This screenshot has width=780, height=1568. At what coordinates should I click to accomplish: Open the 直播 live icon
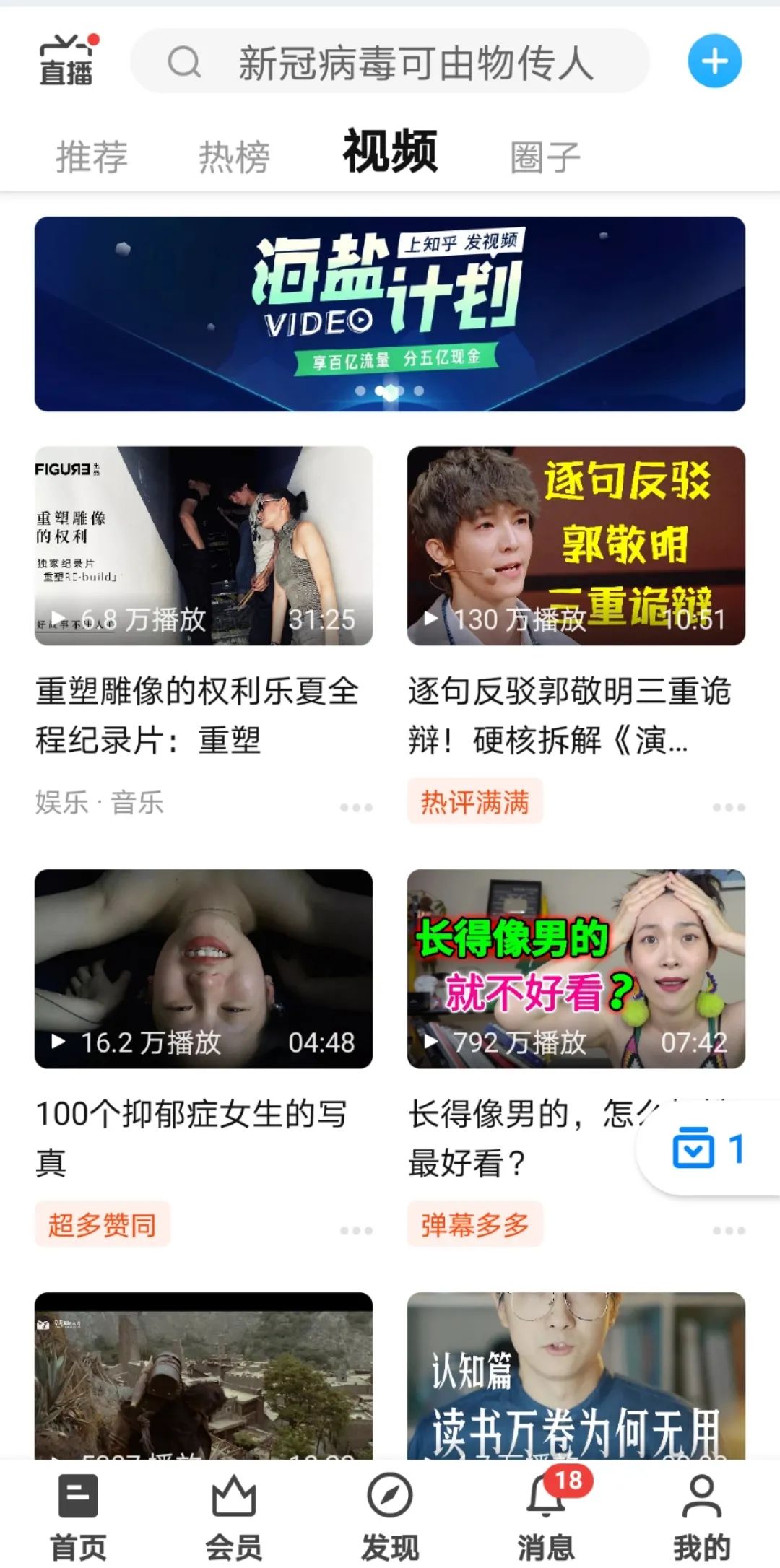(x=66, y=61)
